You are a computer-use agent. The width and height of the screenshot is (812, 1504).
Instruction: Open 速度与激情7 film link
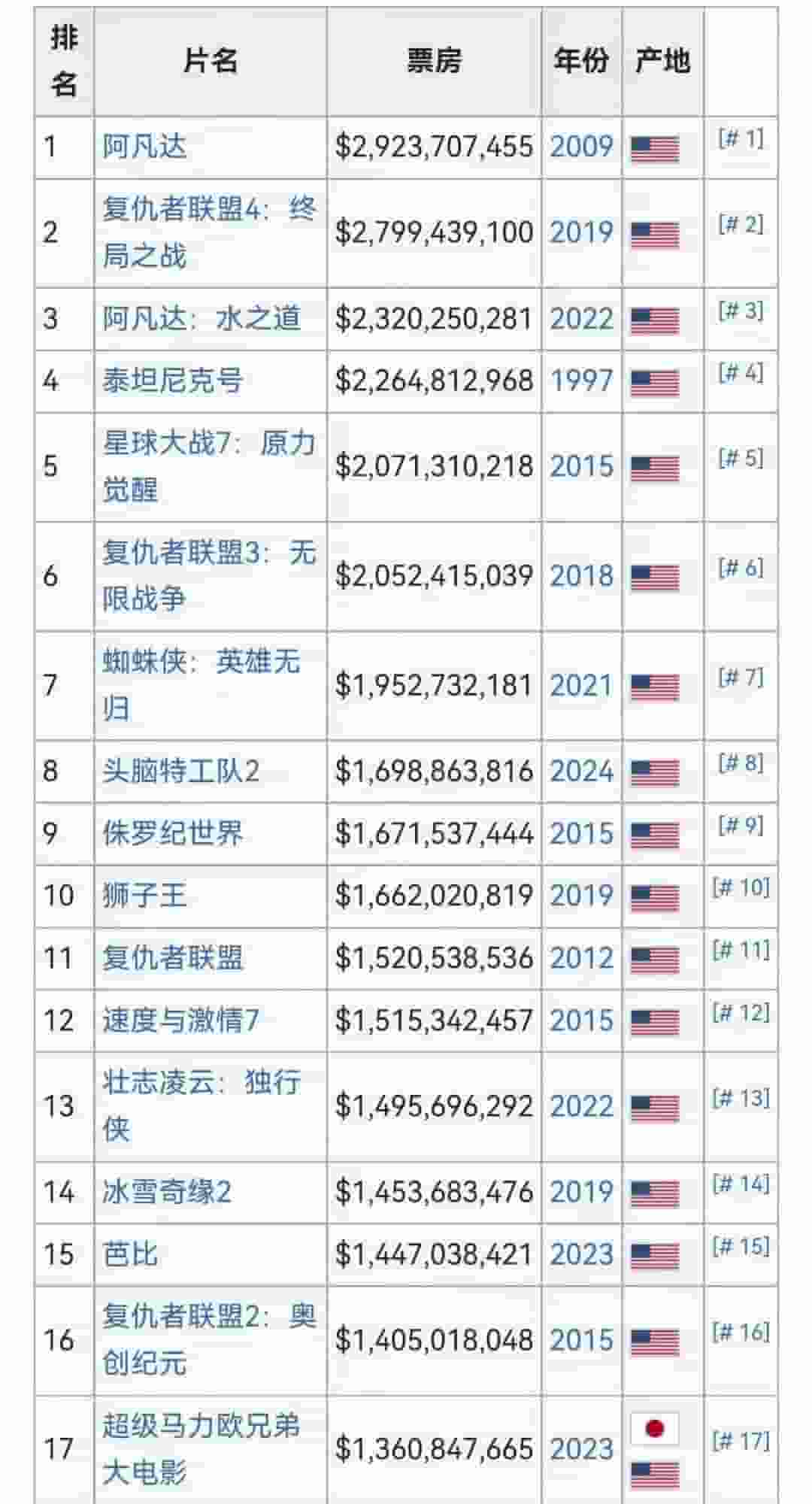[180, 1020]
